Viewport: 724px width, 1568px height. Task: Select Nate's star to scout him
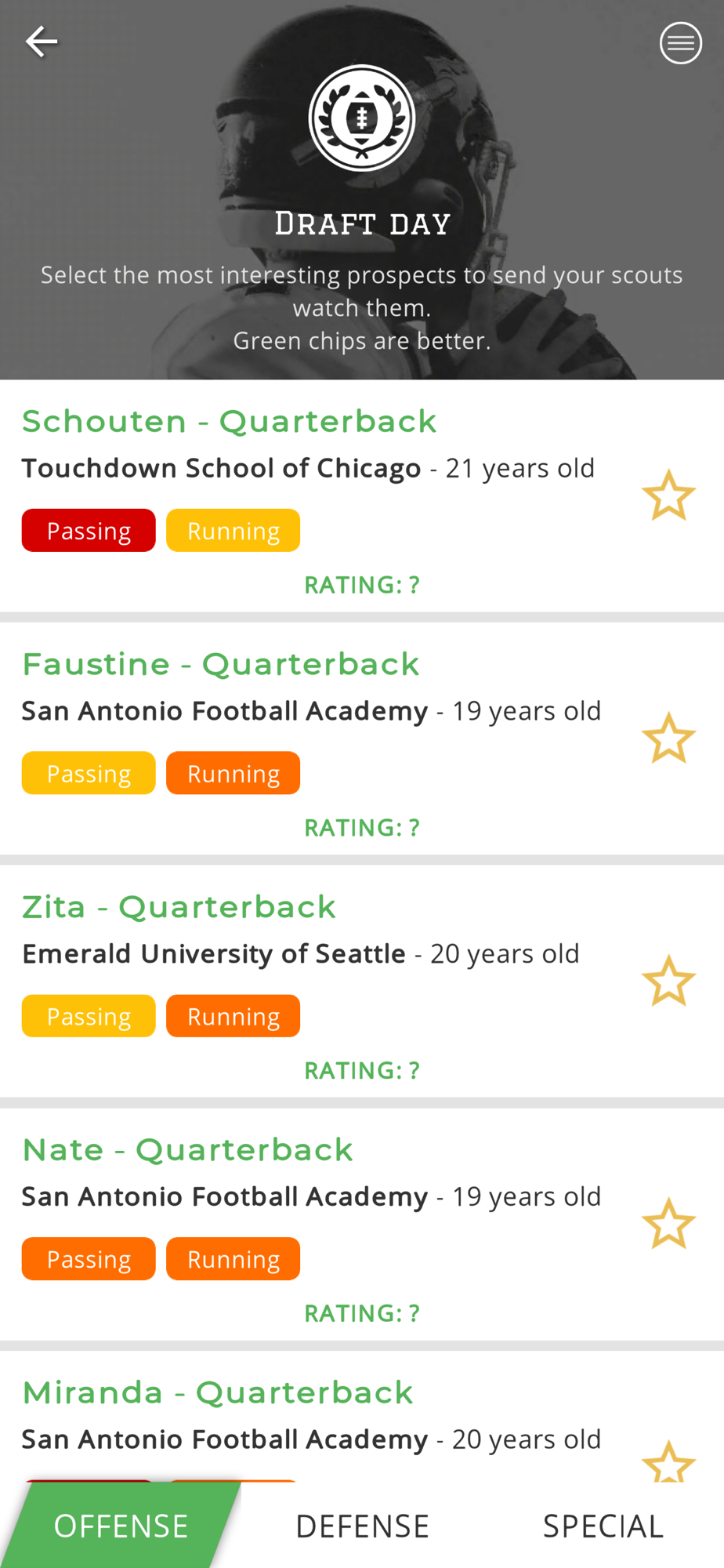(x=668, y=1224)
